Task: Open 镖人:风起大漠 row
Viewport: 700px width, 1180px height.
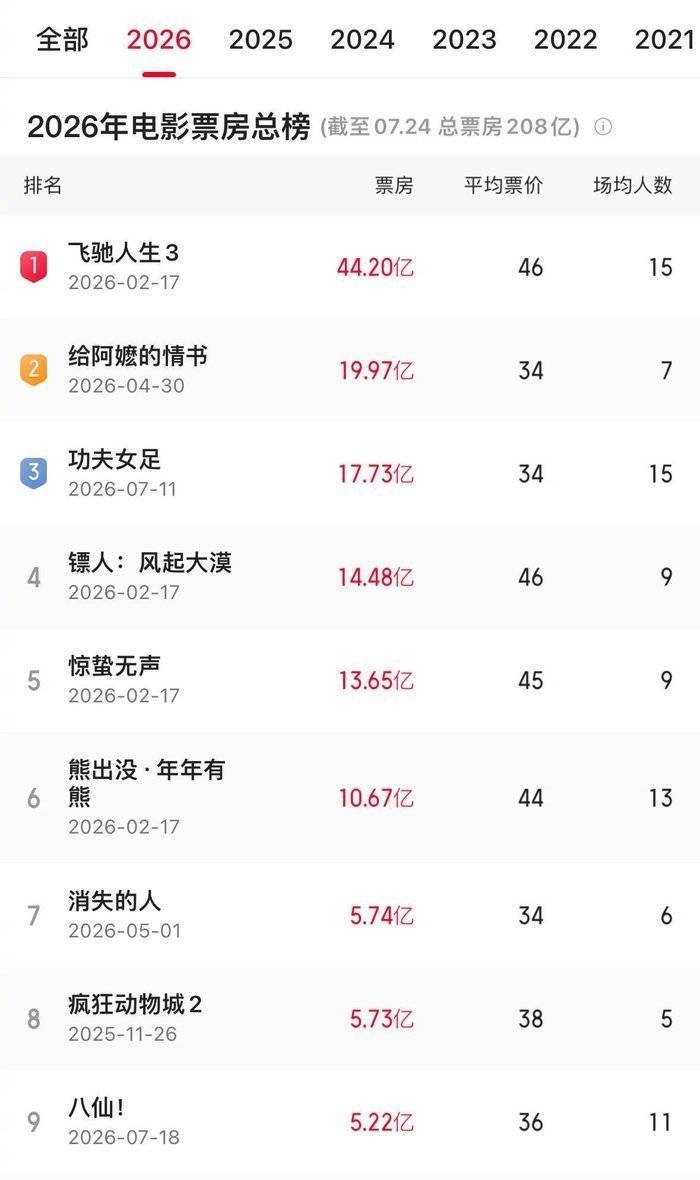Action: click(x=350, y=576)
